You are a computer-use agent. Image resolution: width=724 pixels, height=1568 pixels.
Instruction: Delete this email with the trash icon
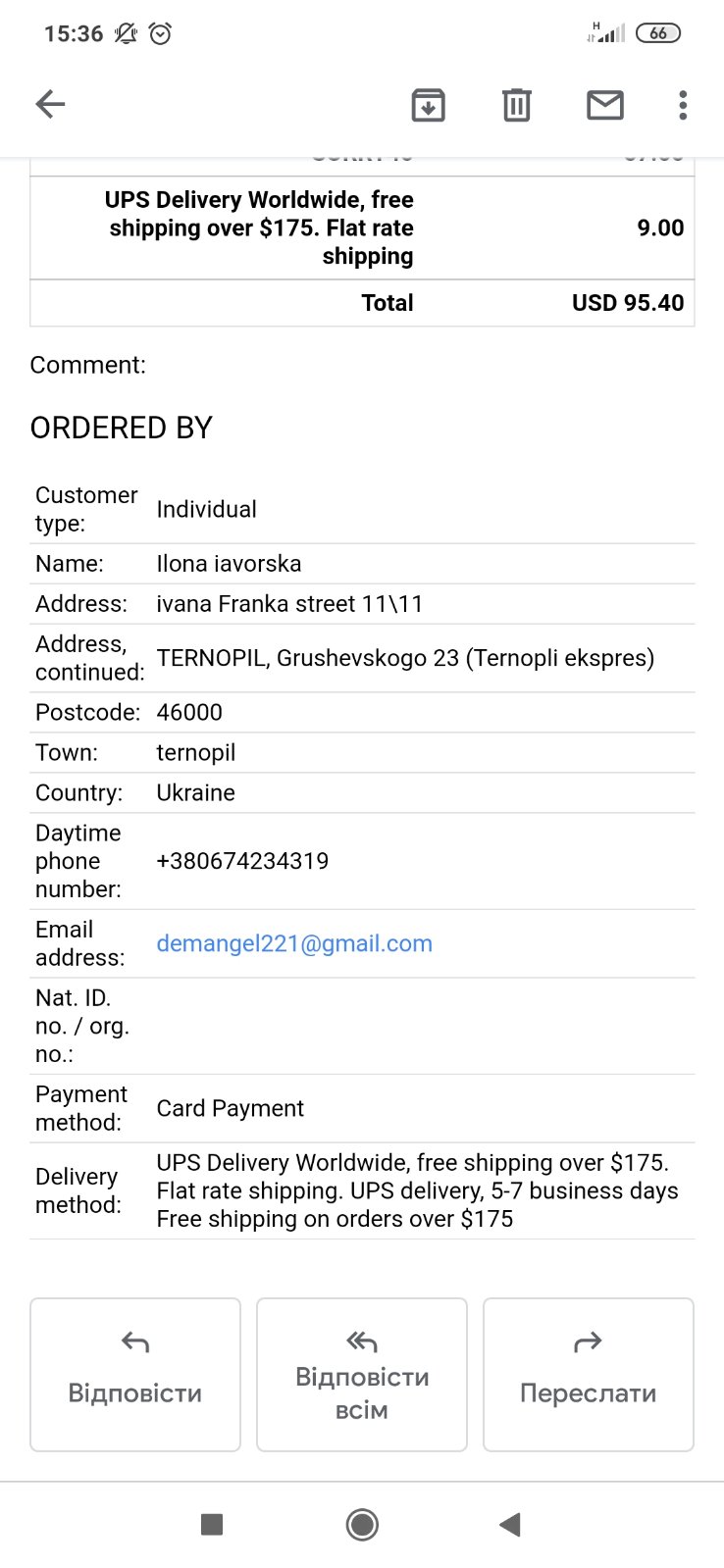[x=516, y=105]
